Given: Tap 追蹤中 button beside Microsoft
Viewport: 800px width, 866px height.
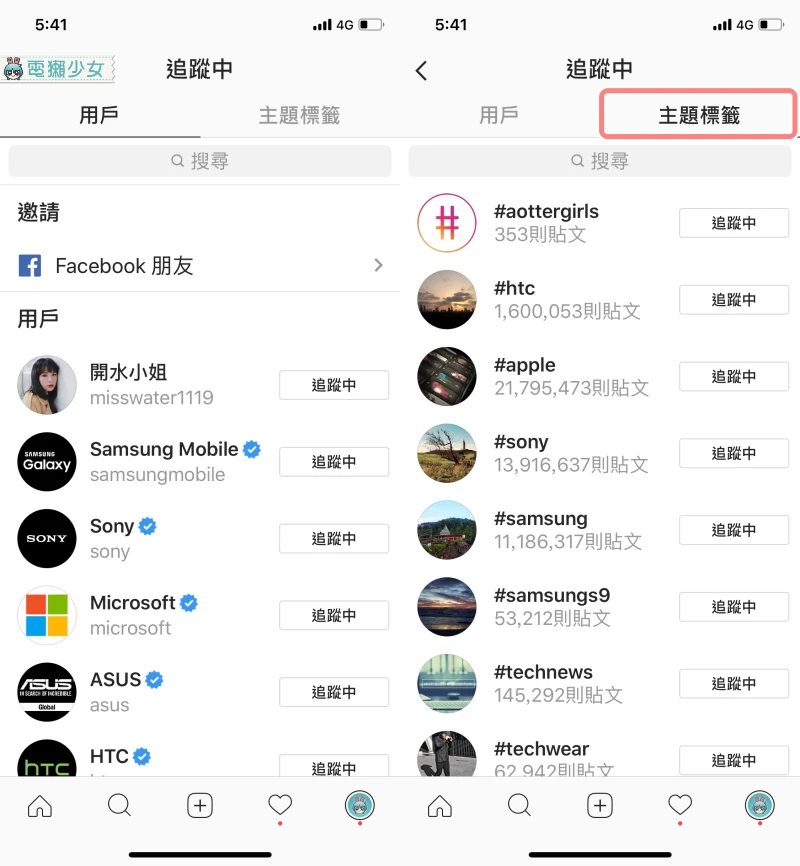Looking at the screenshot, I should [333, 615].
